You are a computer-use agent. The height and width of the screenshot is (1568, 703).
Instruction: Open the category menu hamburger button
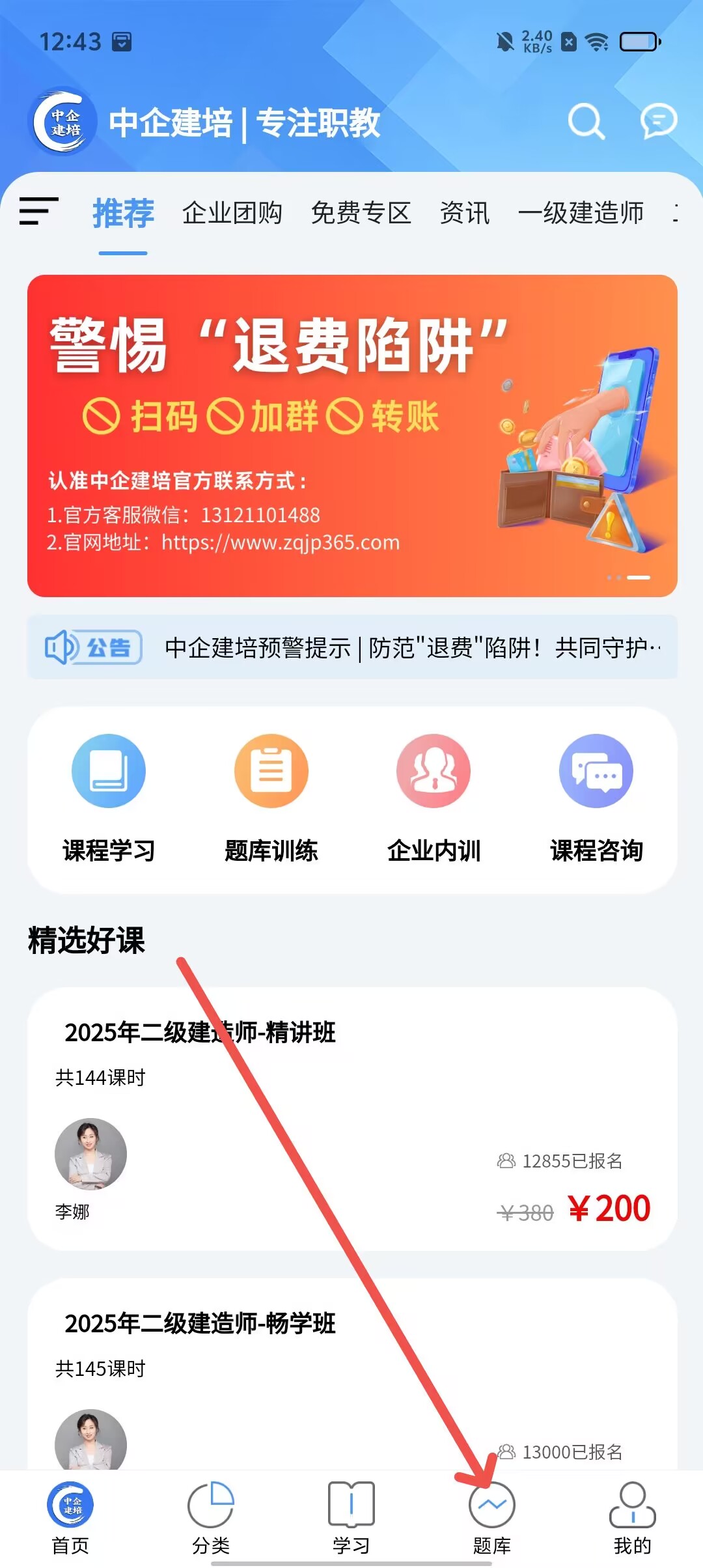[39, 212]
